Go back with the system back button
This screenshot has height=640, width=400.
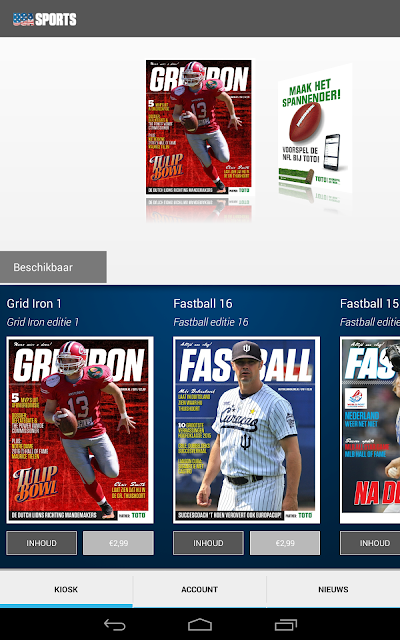115,624
